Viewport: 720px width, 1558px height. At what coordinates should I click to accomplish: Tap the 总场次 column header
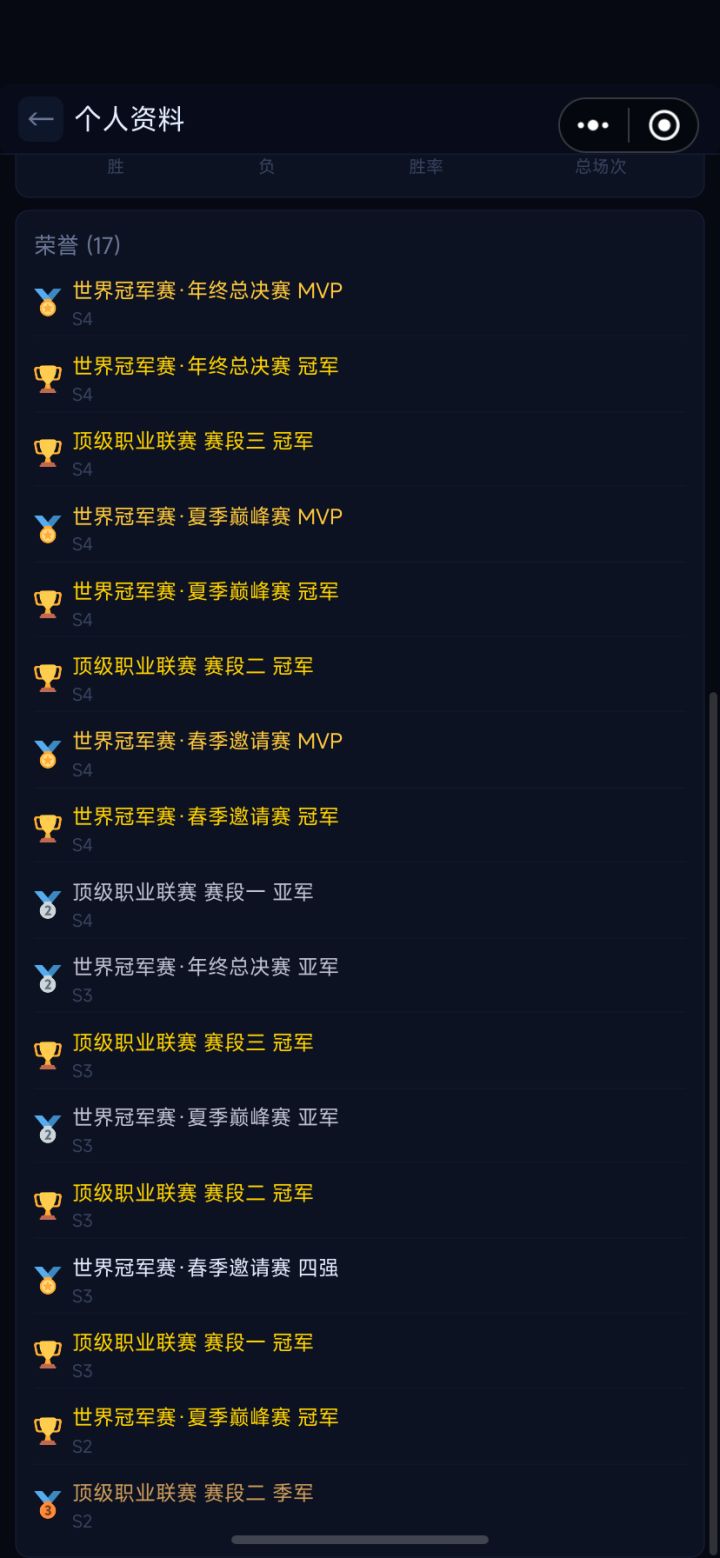tap(598, 167)
